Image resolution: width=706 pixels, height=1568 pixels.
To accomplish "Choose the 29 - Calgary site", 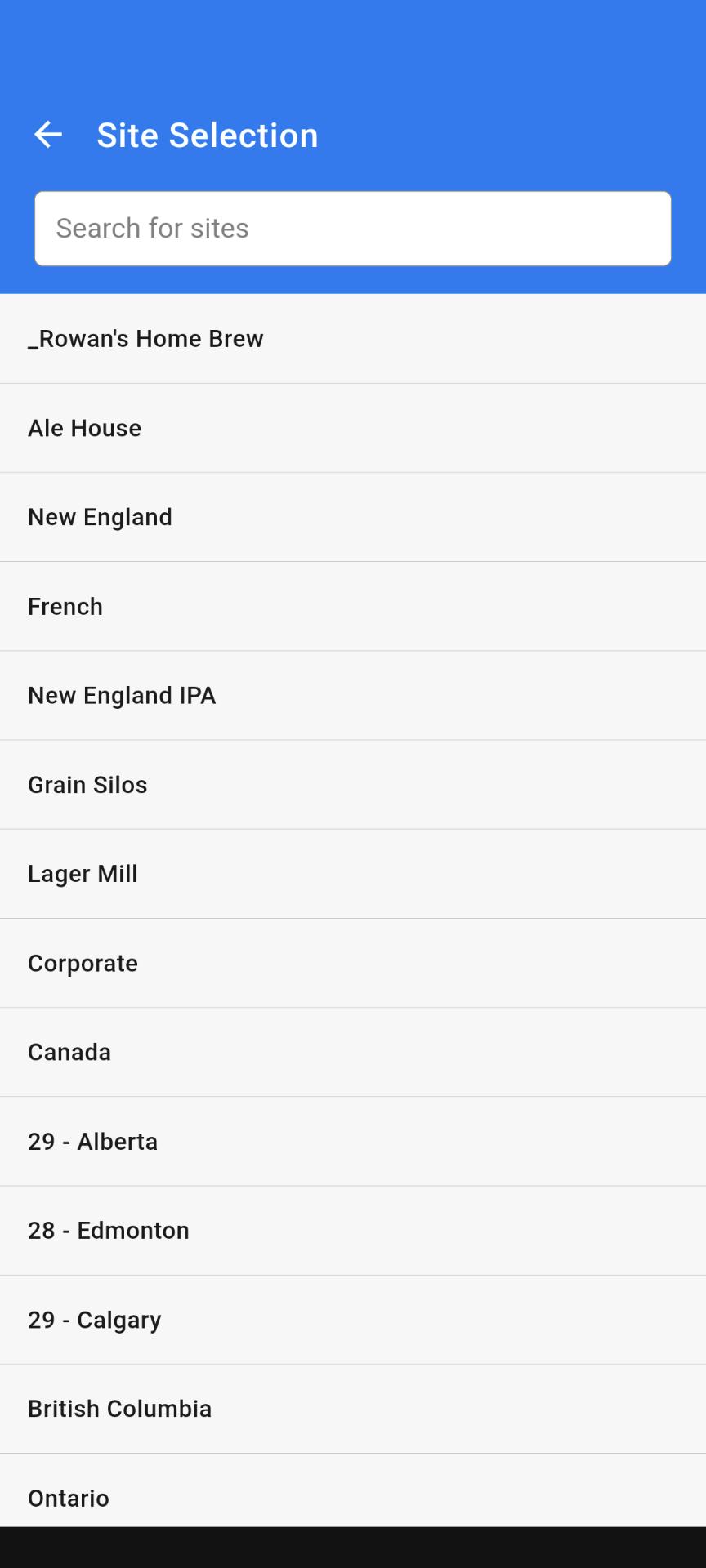I will click(x=353, y=1320).
